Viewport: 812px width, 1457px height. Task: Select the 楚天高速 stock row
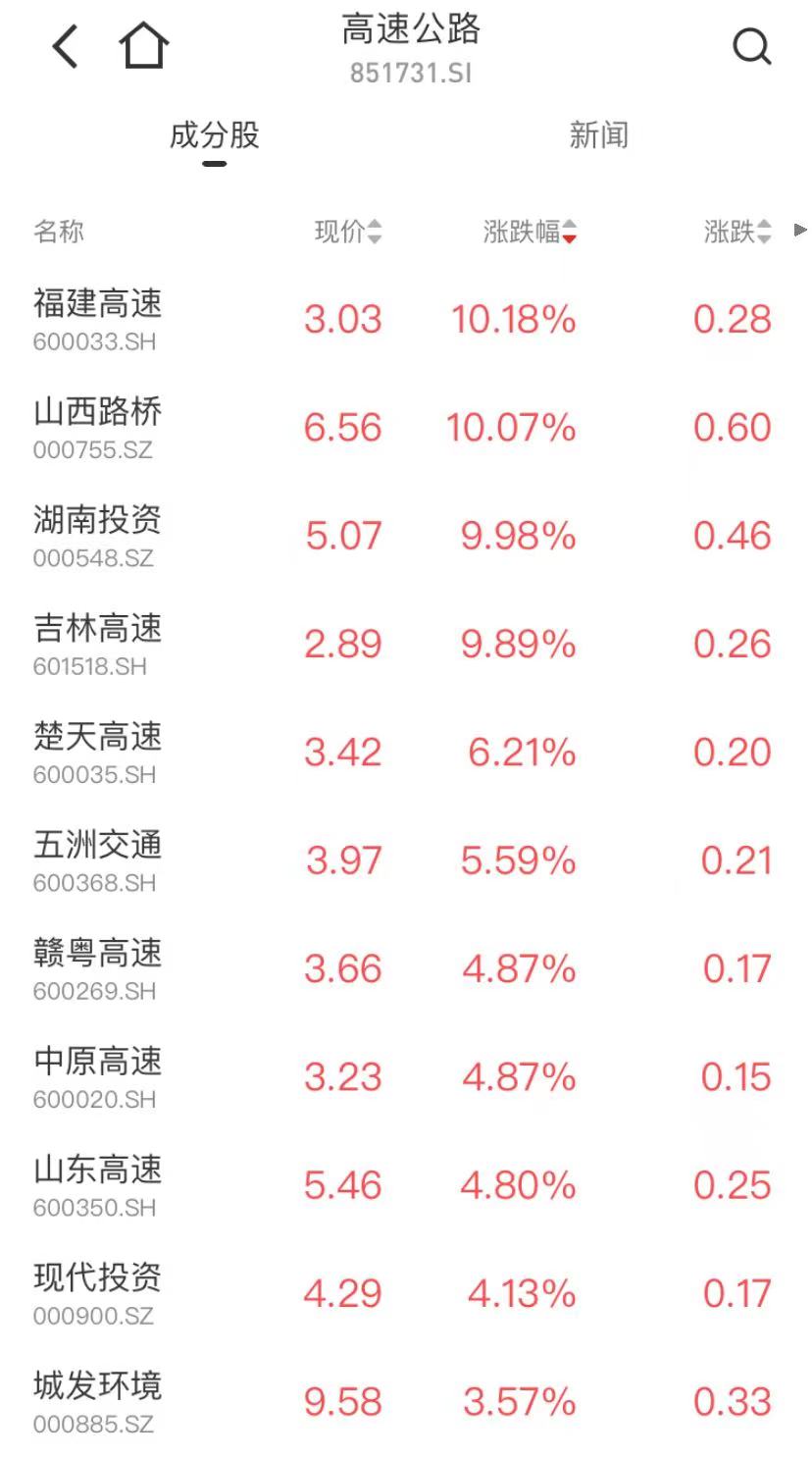[98, 752]
